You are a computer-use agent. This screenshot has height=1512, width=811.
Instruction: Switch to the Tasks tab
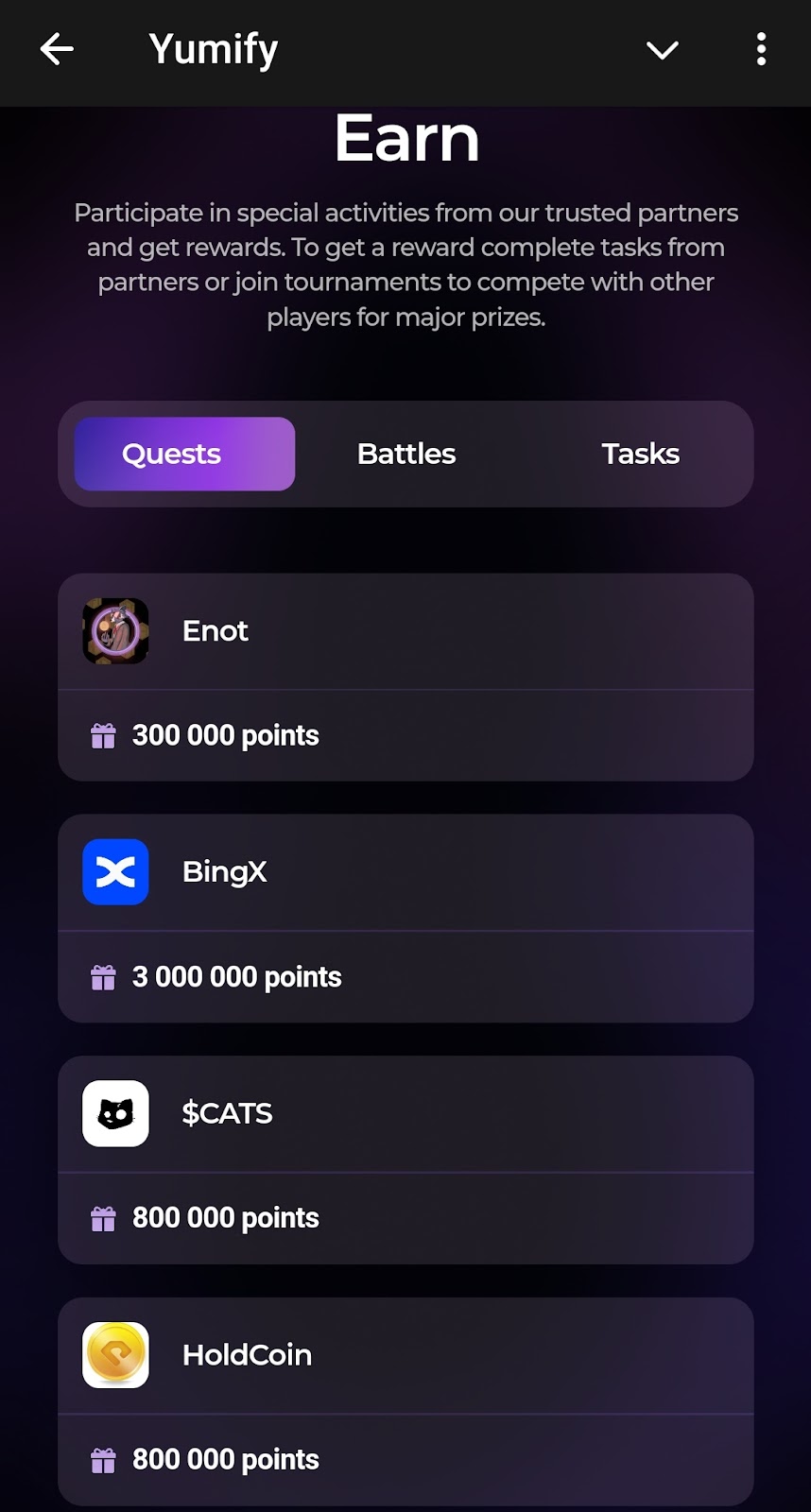tap(640, 454)
